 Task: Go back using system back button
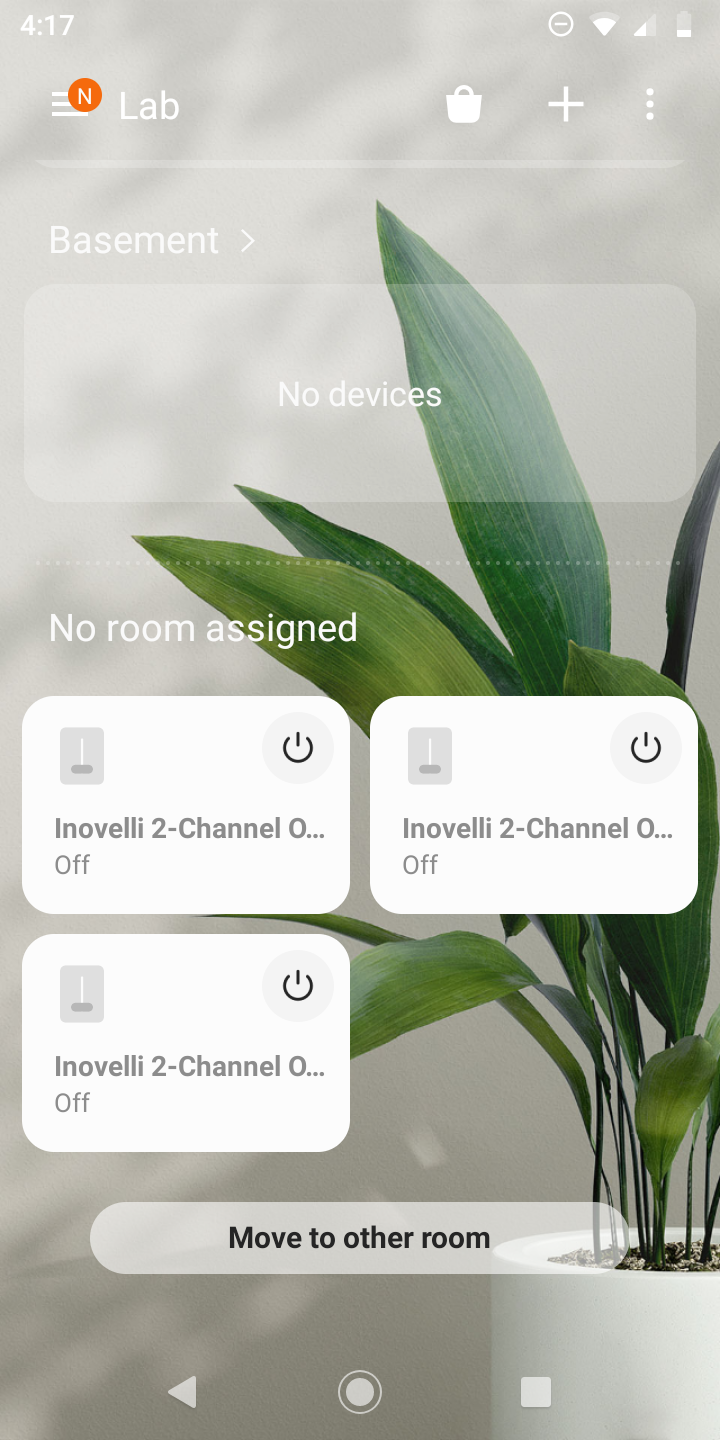(182, 1391)
